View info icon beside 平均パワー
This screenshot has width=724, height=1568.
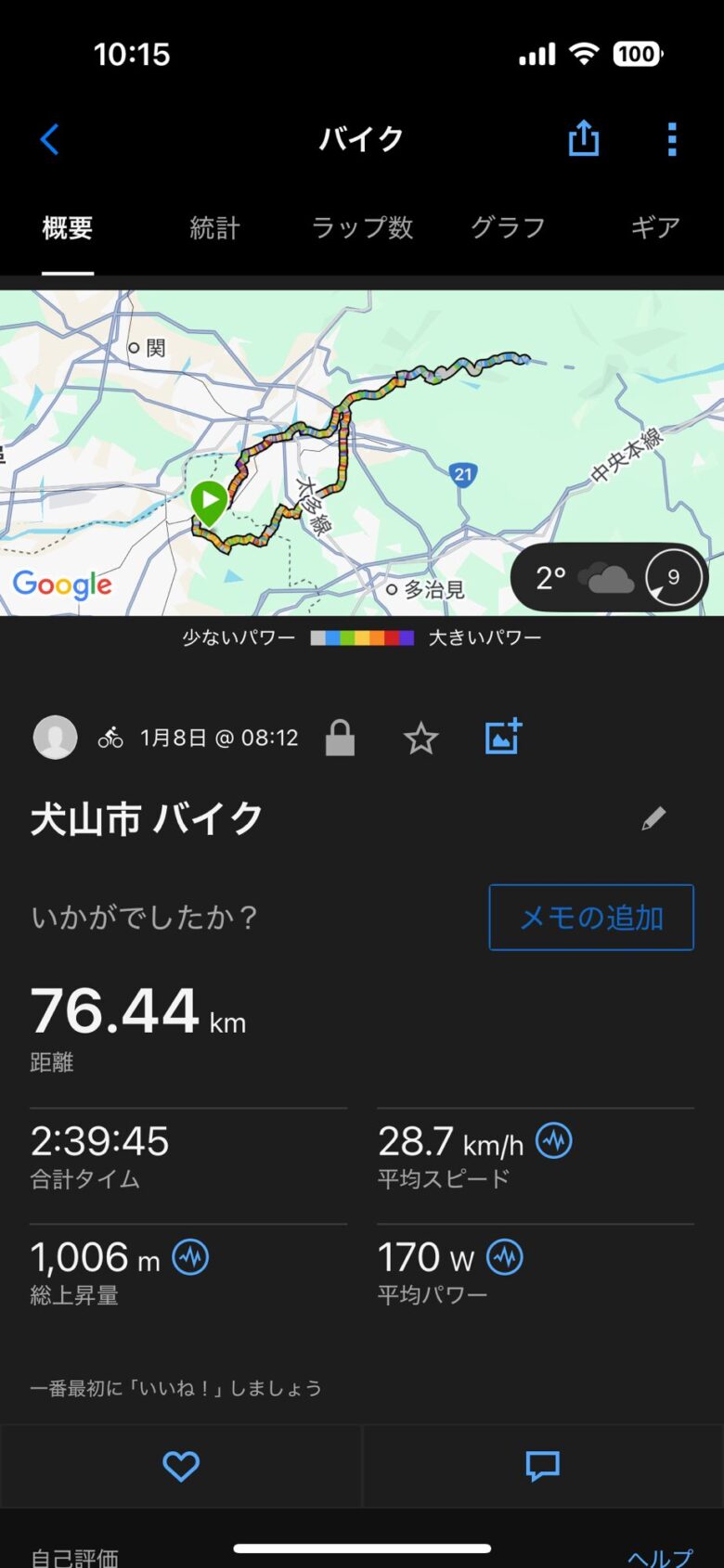(x=505, y=1257)
